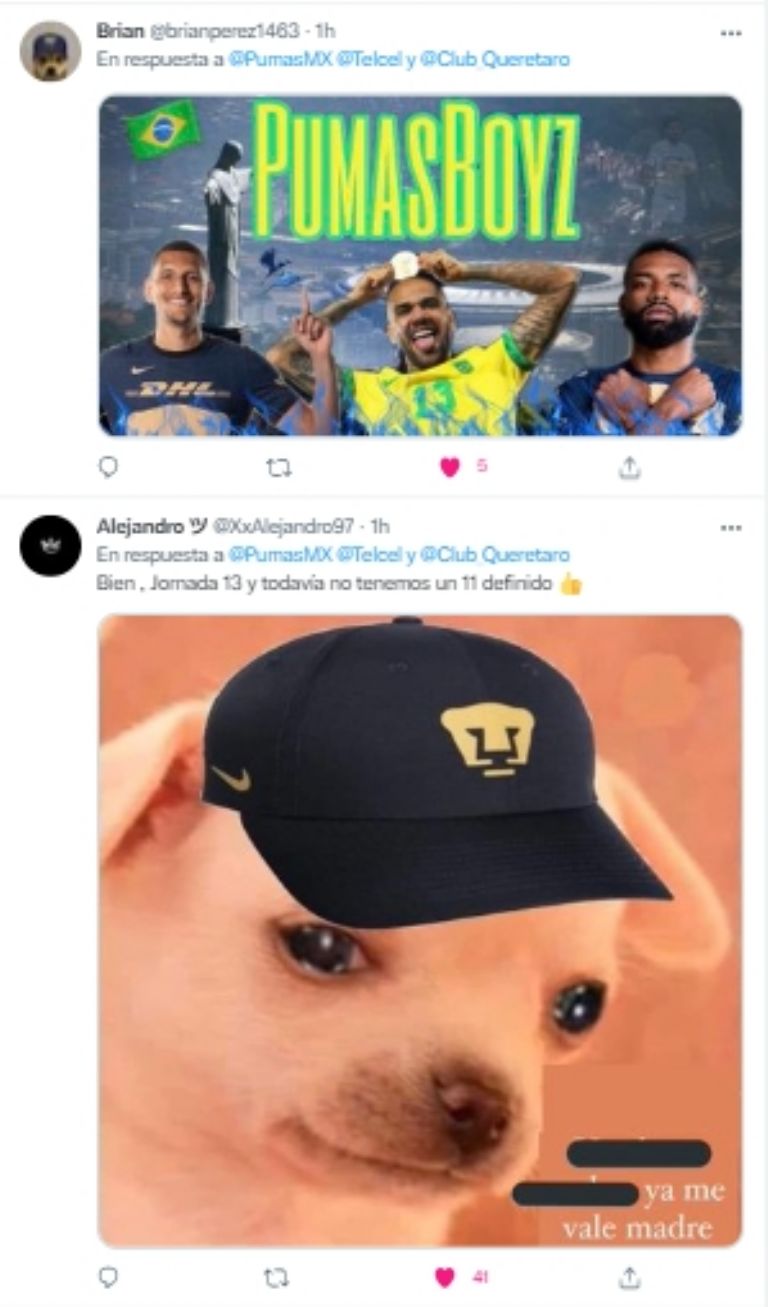Open overflow menu on Alejandro's tweet
The height and width of the screenshot is (1307, 768).
(x=730, y=527)
